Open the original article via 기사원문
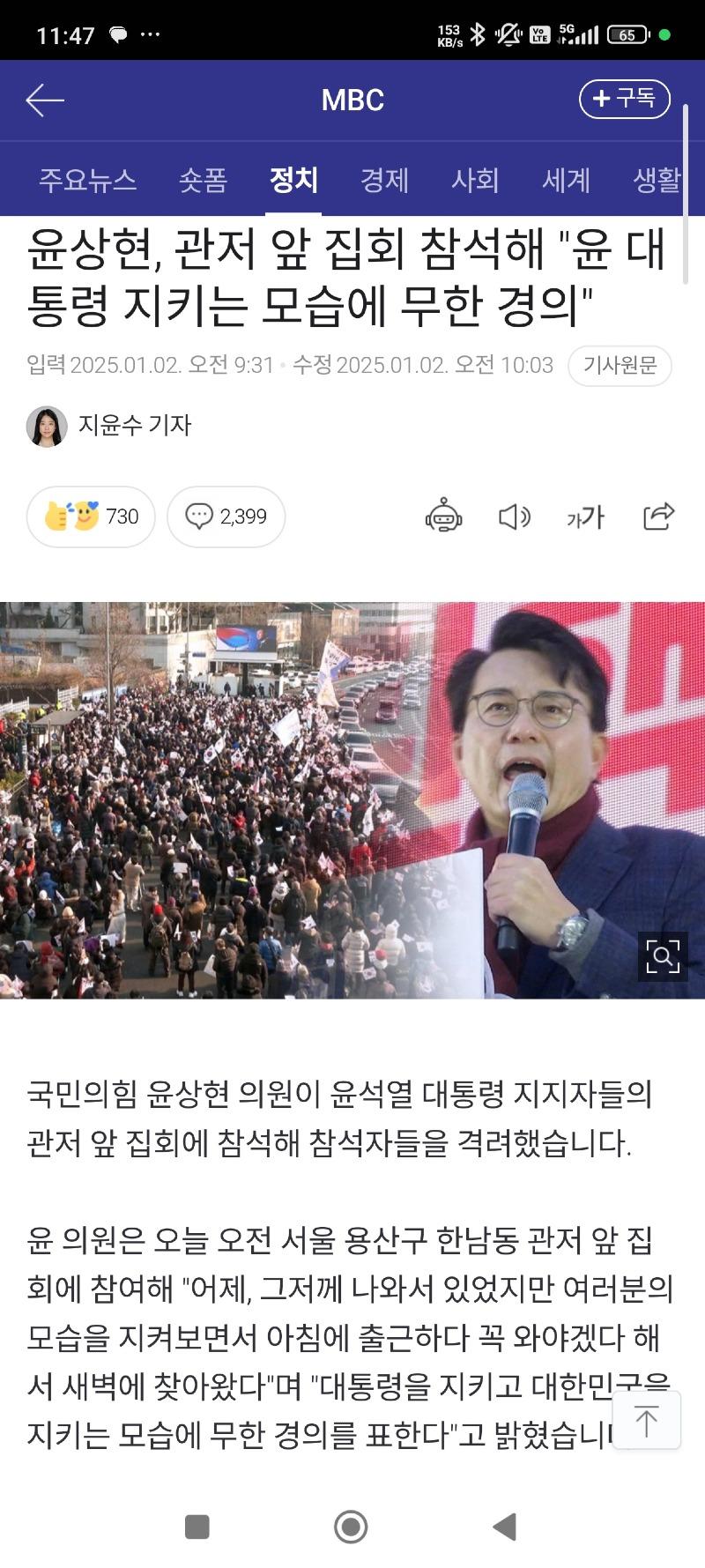Viewport: 705px width, 1568px height. (x=620, y=365)
